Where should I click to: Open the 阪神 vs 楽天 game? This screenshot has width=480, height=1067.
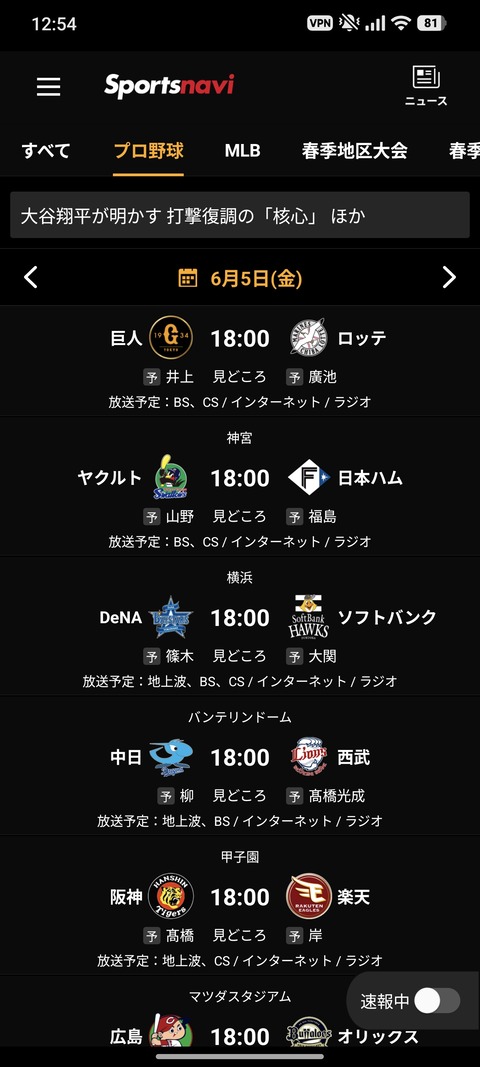pos(240,905)
